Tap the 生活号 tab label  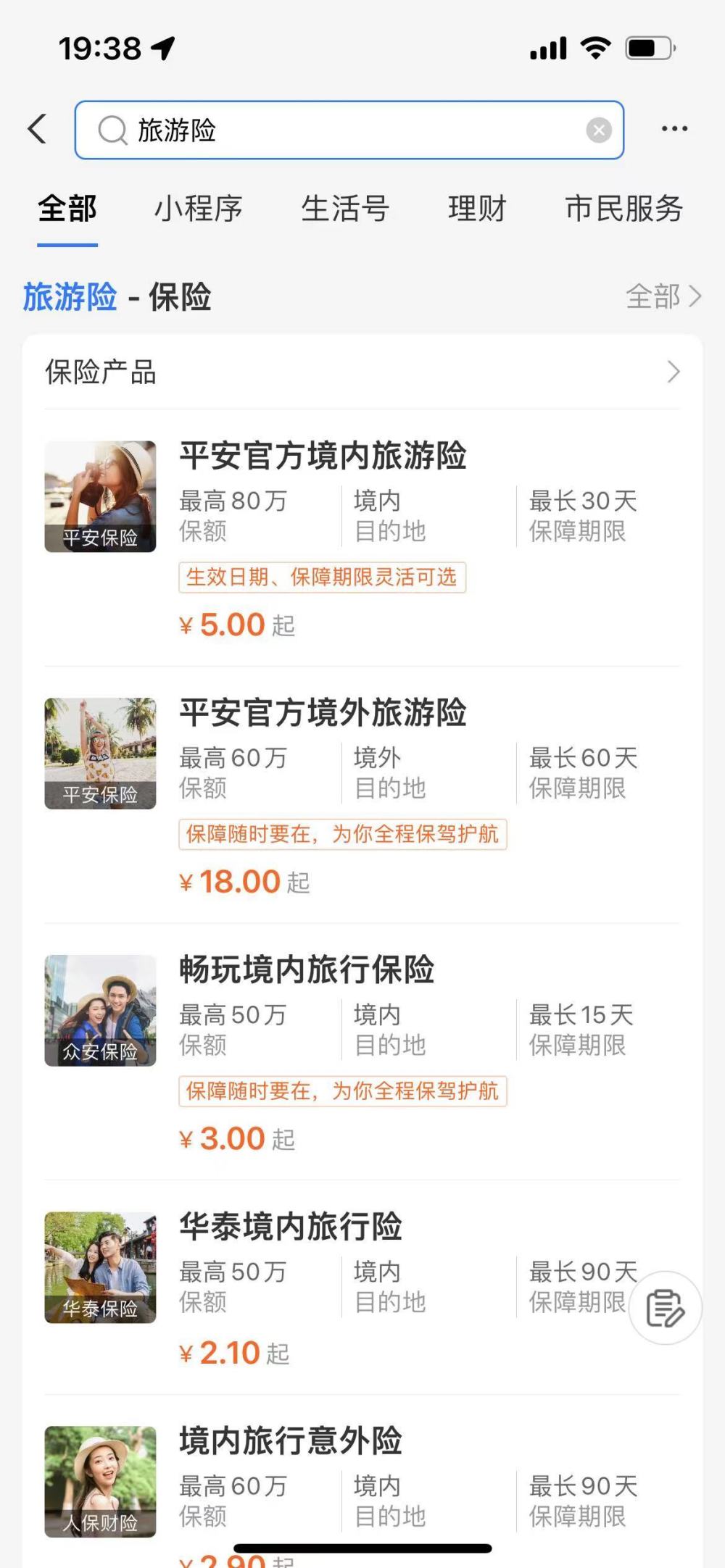(x=345, y=209)
